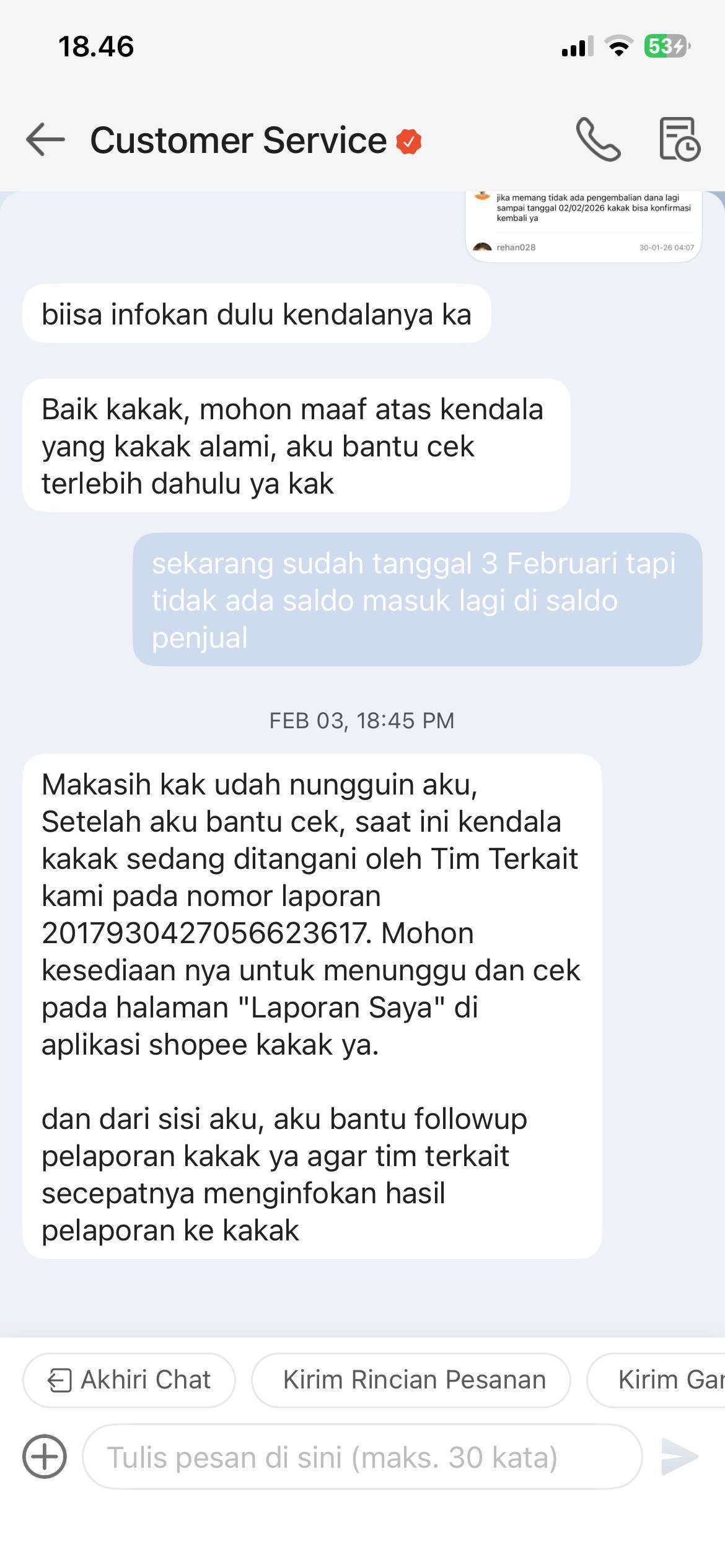The width and height of the screenshot is (725, 1568).
Task: Open attachment options plus icon
Action: (45, 1457)
